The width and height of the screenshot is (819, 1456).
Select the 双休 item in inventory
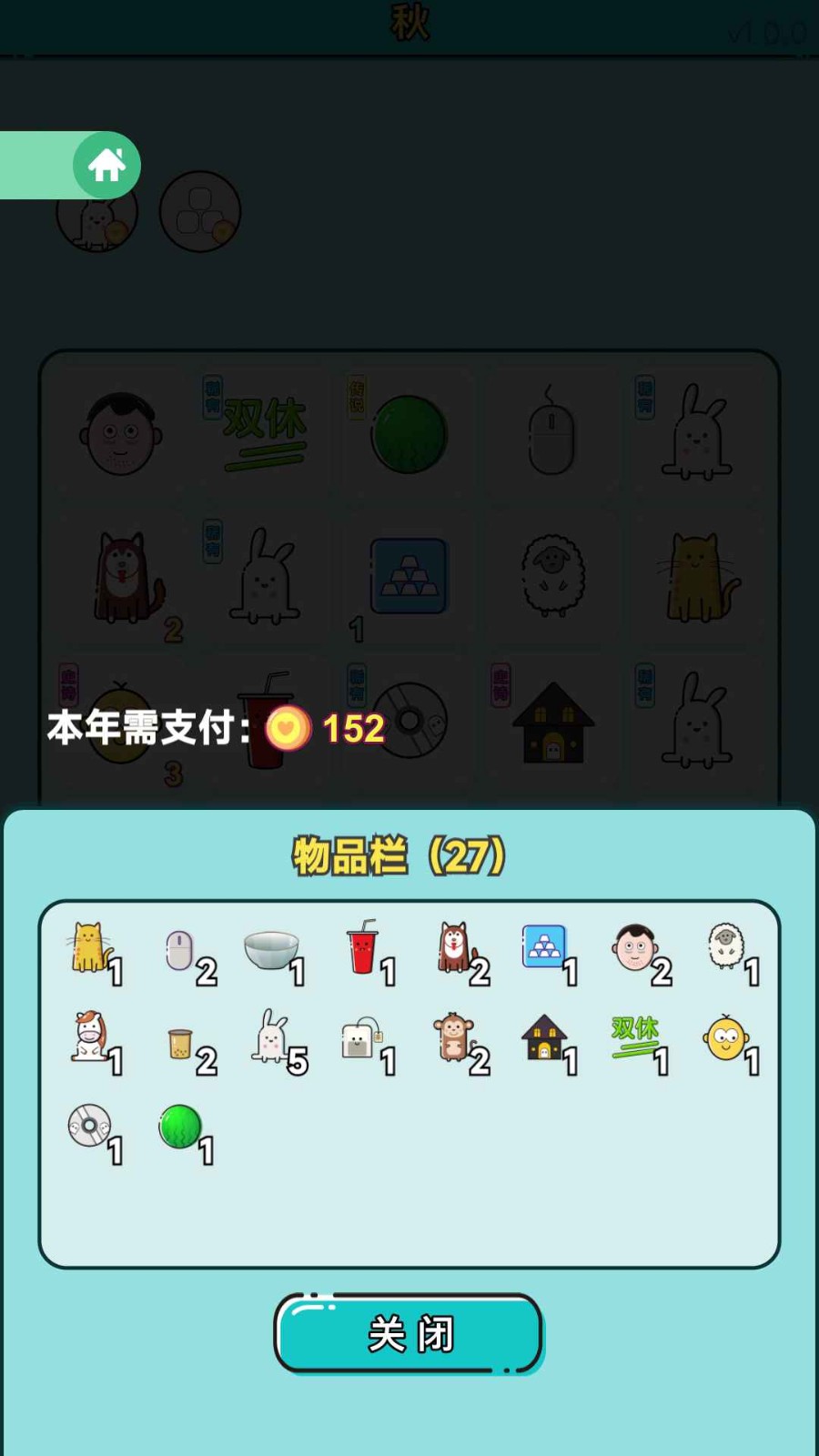pyautogui.click(x=635, y=1036)
